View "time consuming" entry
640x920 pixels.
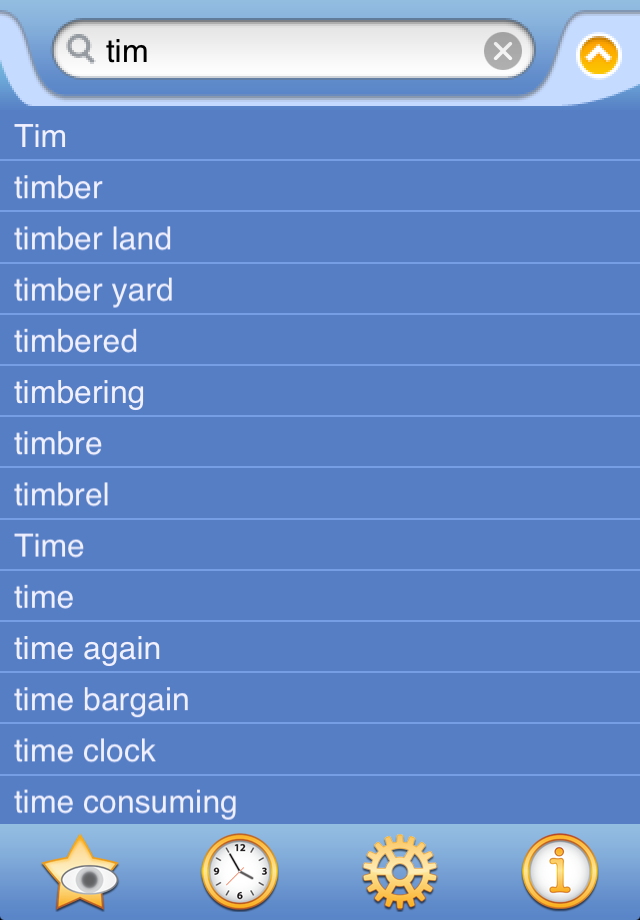[x=320, y=801]
